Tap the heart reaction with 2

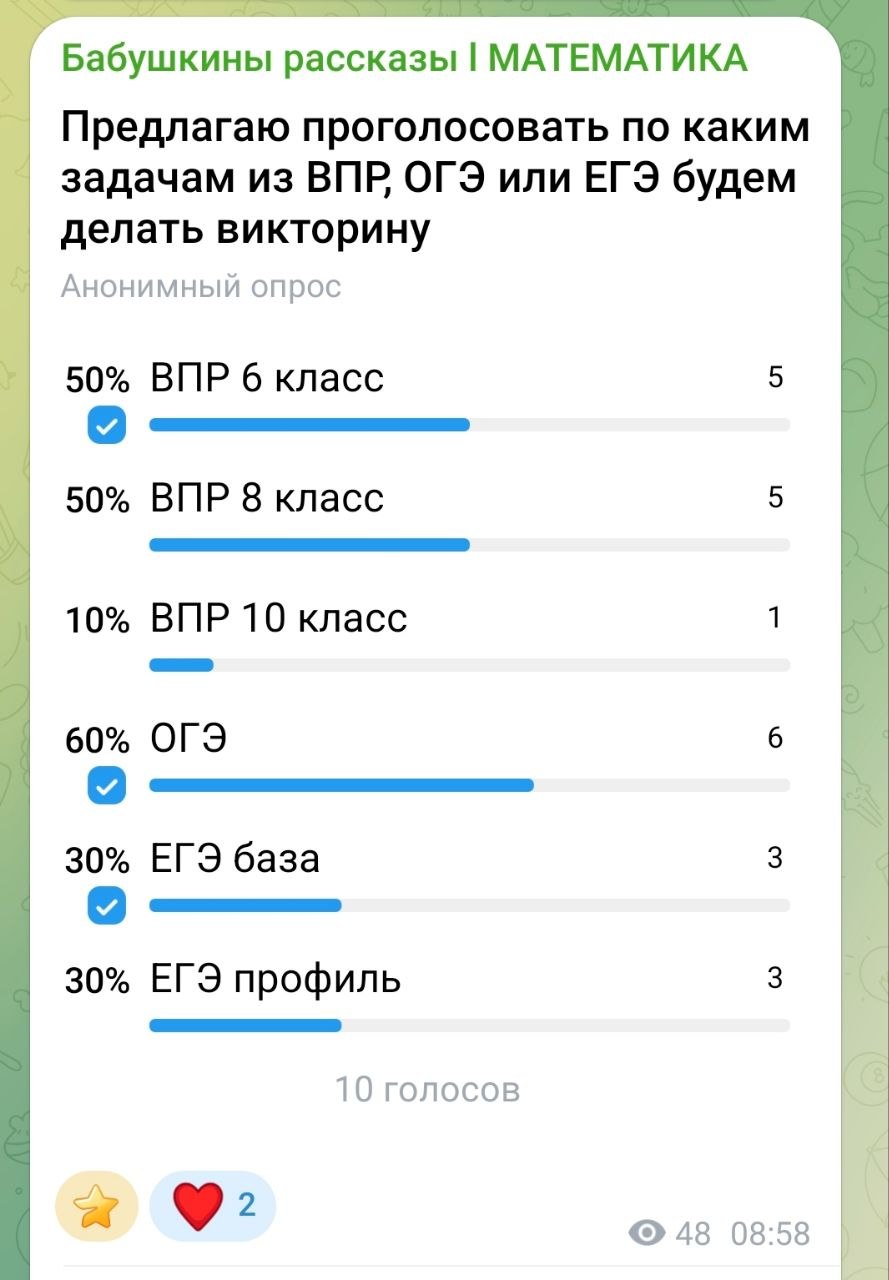click(212, 1207)
